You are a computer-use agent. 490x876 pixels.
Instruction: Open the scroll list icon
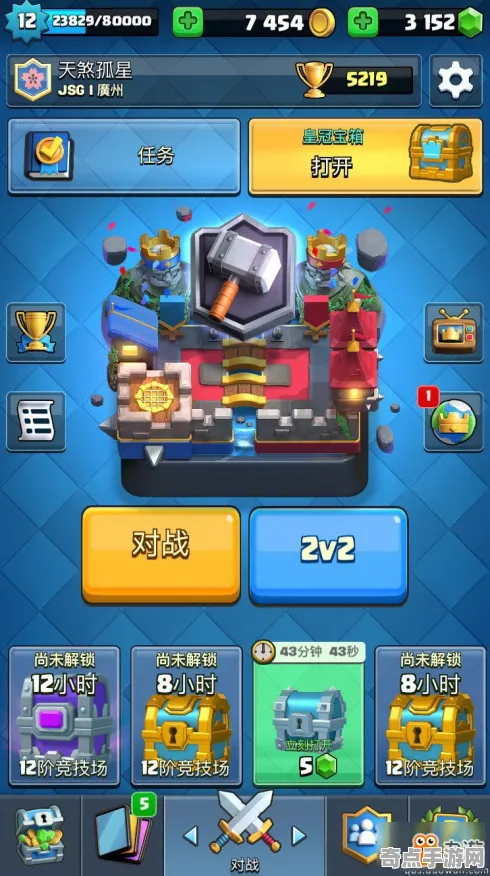point(36,421)
